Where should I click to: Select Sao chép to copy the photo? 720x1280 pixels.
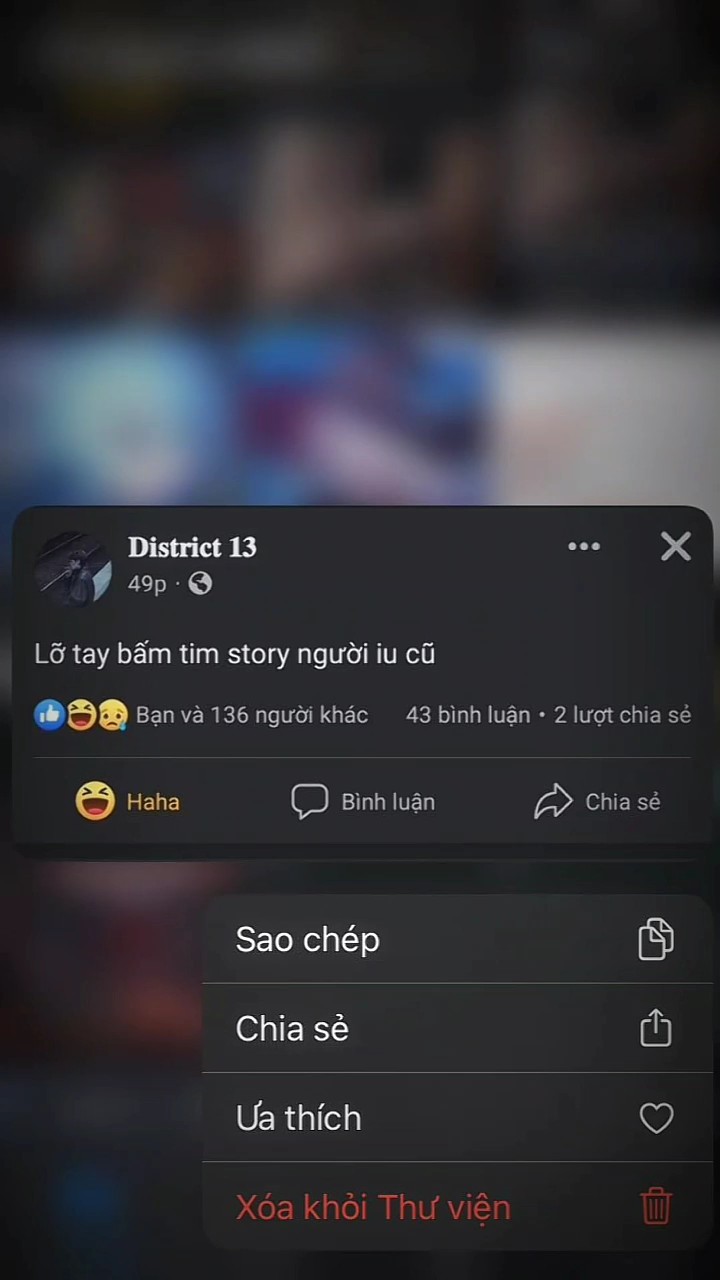pos(456,939)
